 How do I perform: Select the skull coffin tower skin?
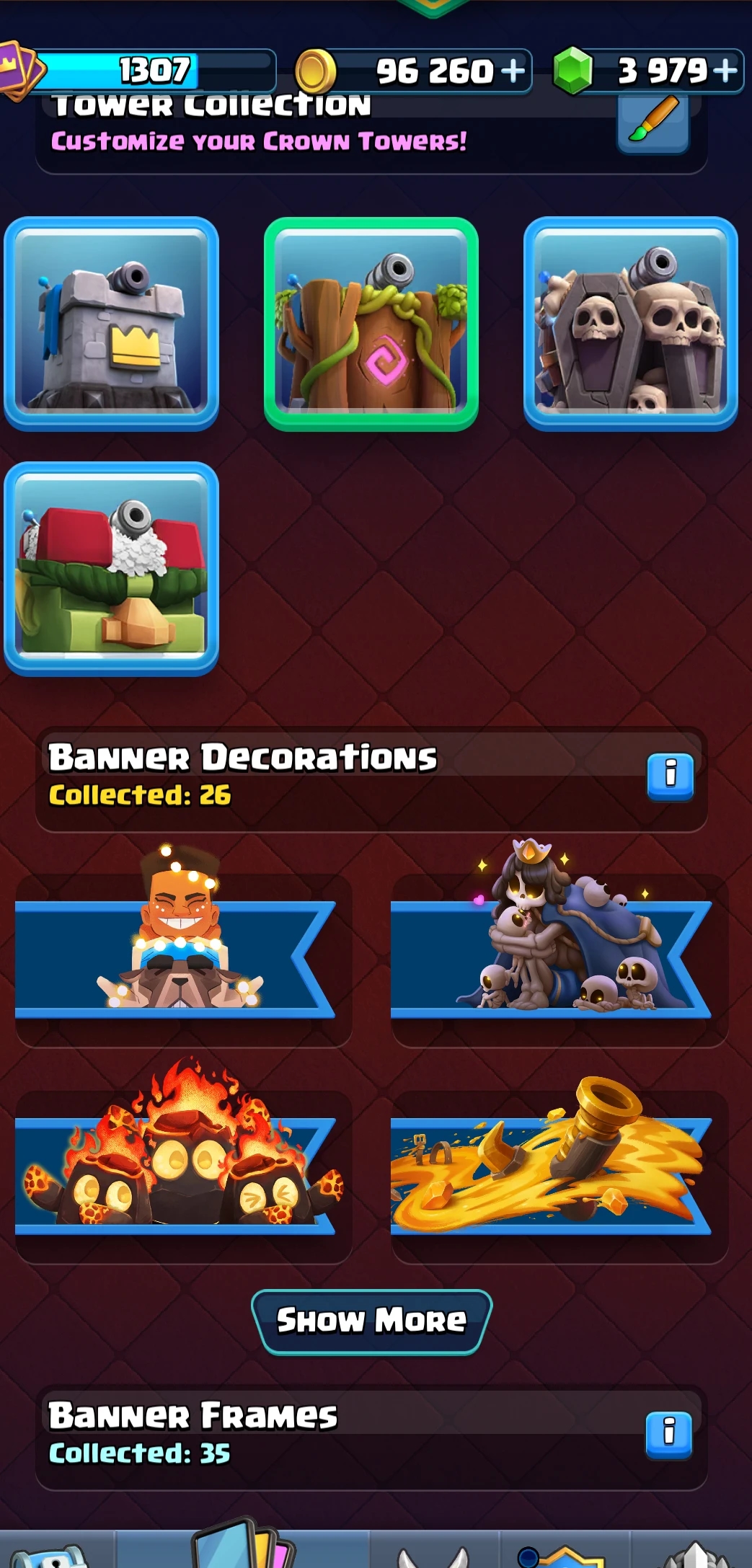click(x=631, y=324)
